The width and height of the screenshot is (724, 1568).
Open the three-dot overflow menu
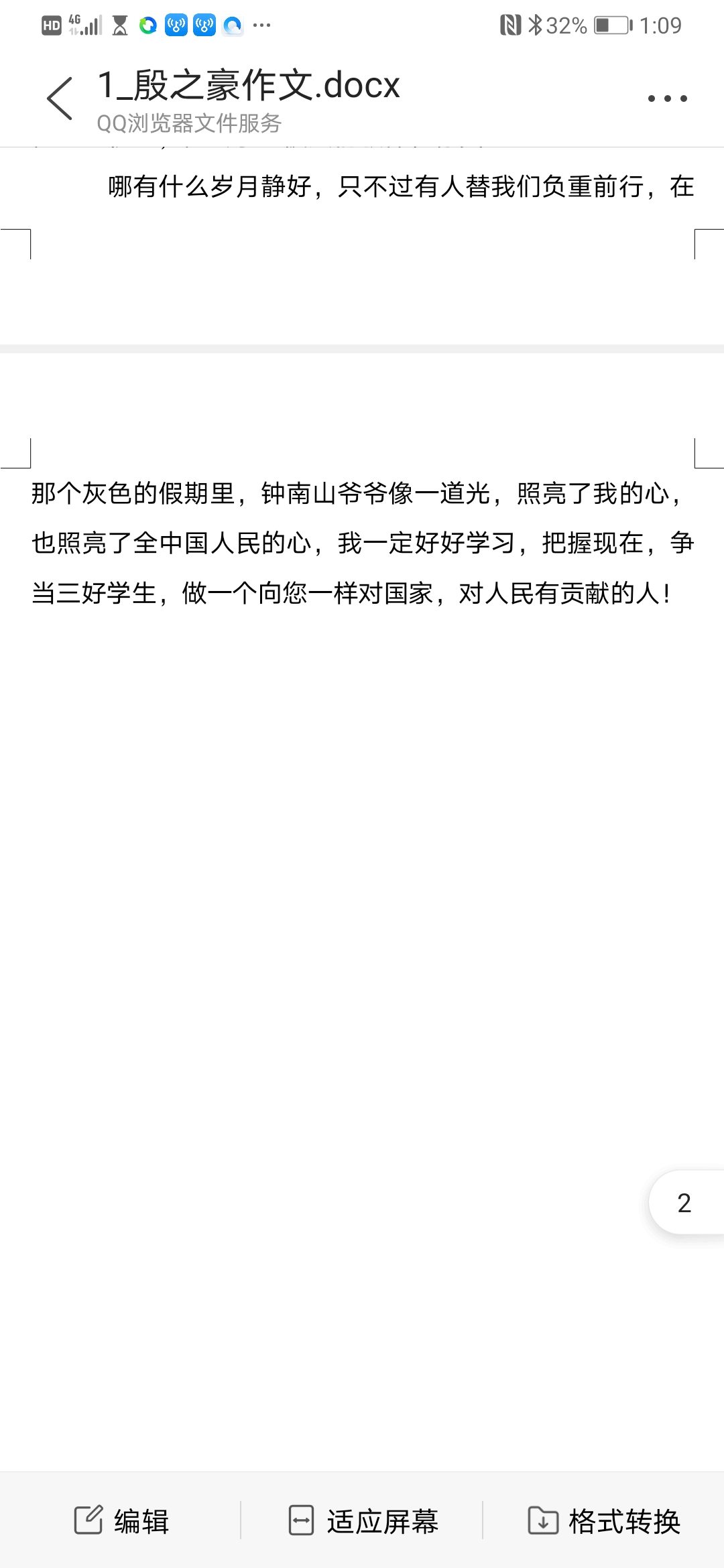[667, 99]
